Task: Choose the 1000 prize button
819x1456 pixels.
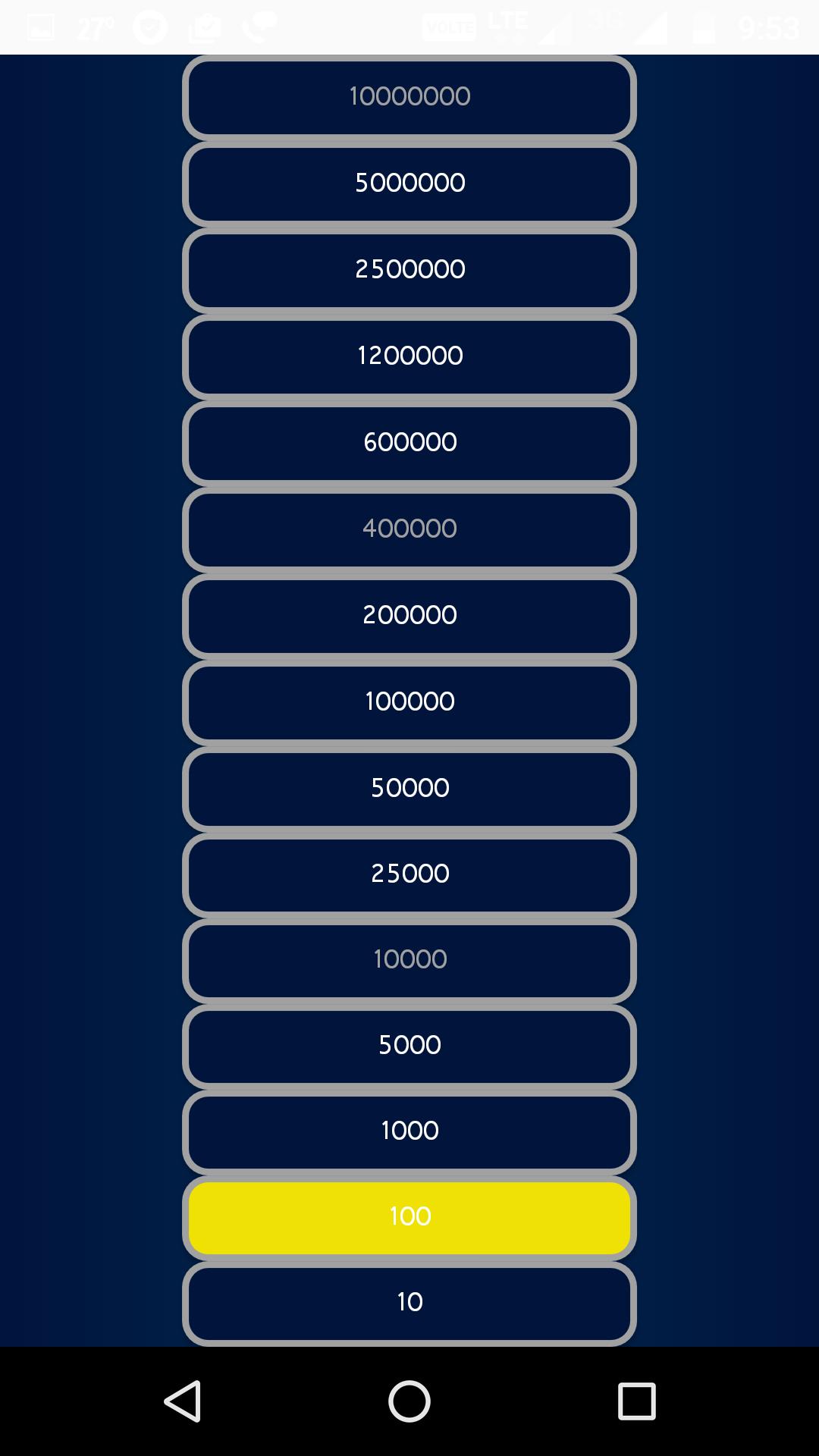Action: [409, 1131]
